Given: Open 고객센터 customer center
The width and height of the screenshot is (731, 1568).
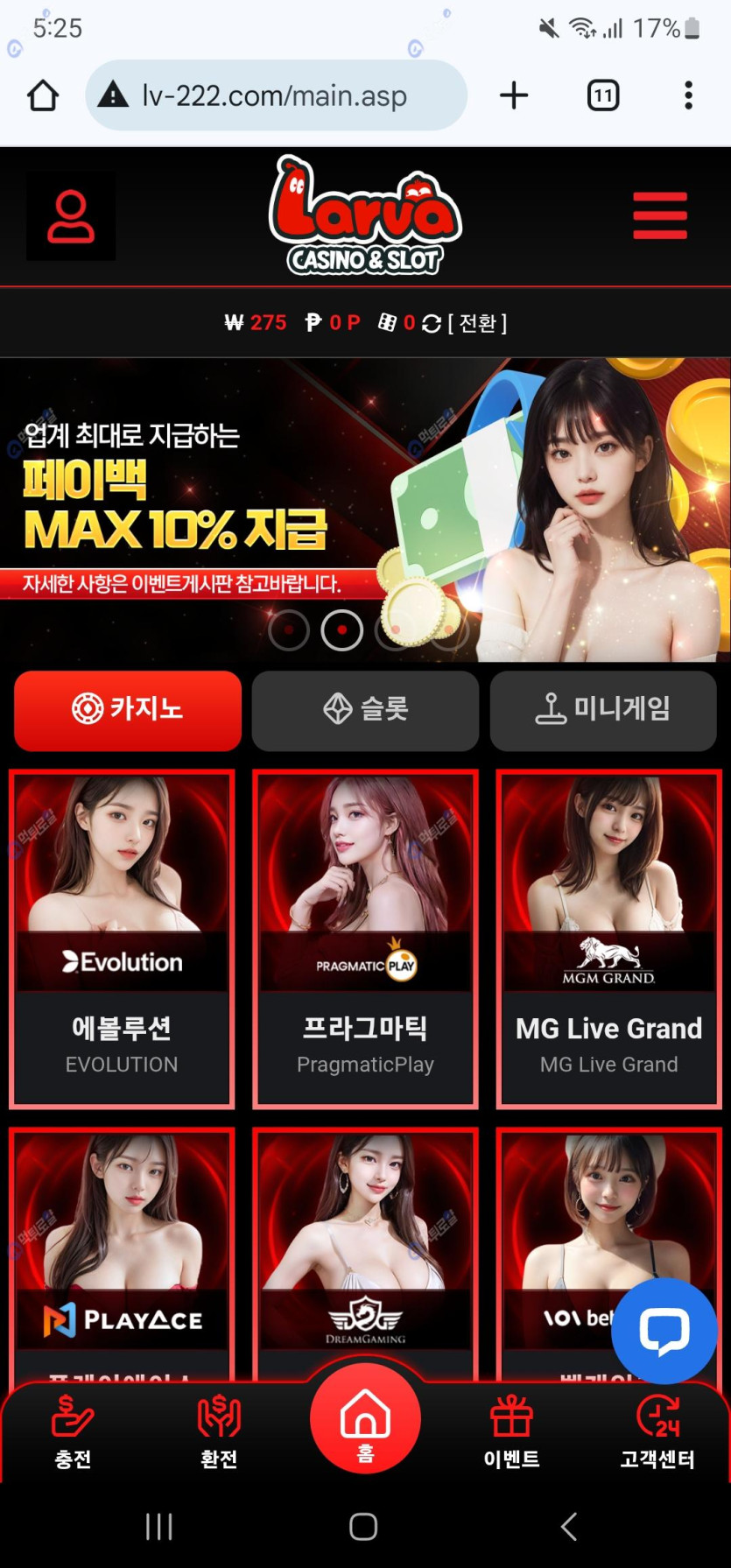Looking at the screenshot, I should pos(657,1431).
